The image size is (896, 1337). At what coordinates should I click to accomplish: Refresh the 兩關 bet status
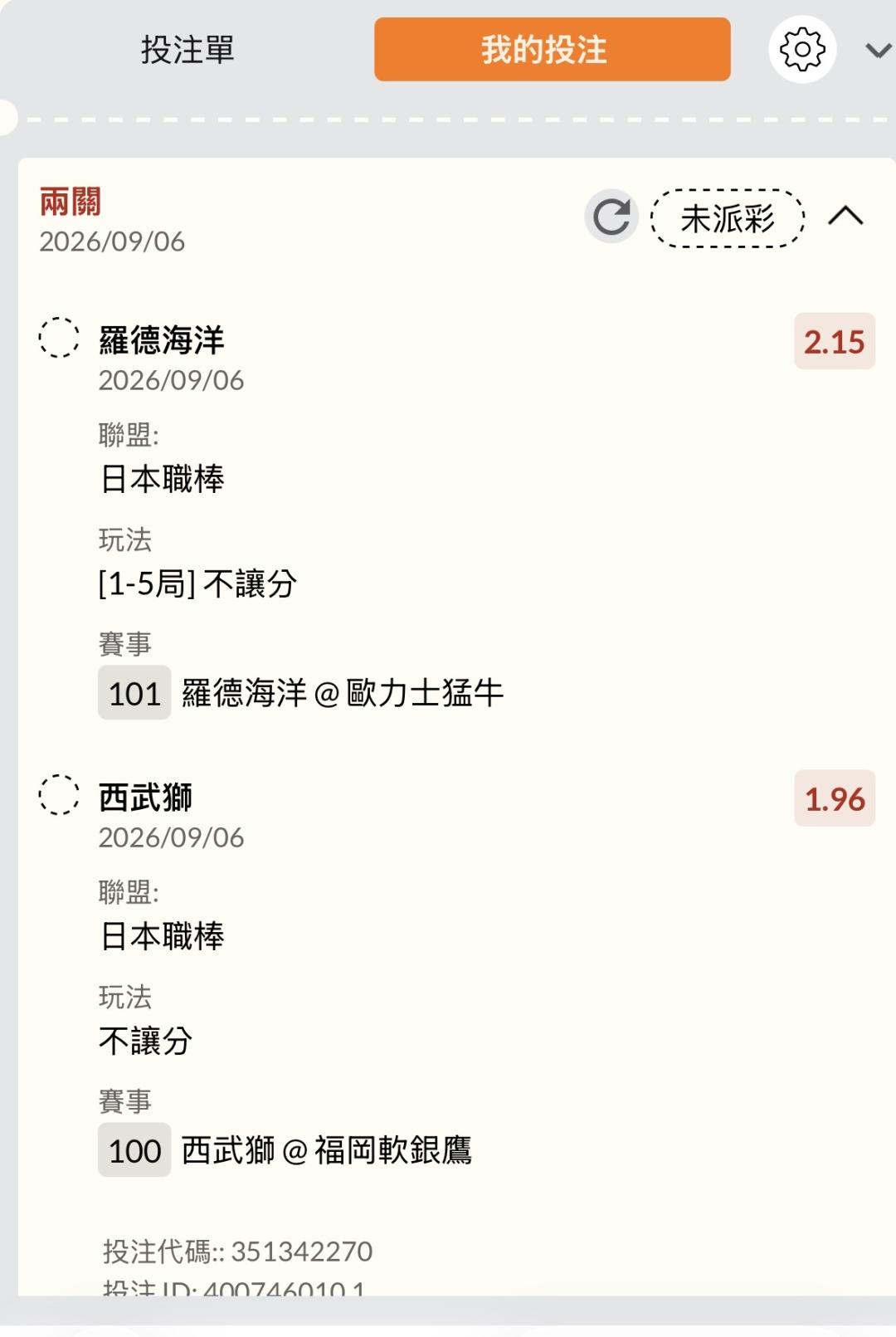click(x=611, y=217)
